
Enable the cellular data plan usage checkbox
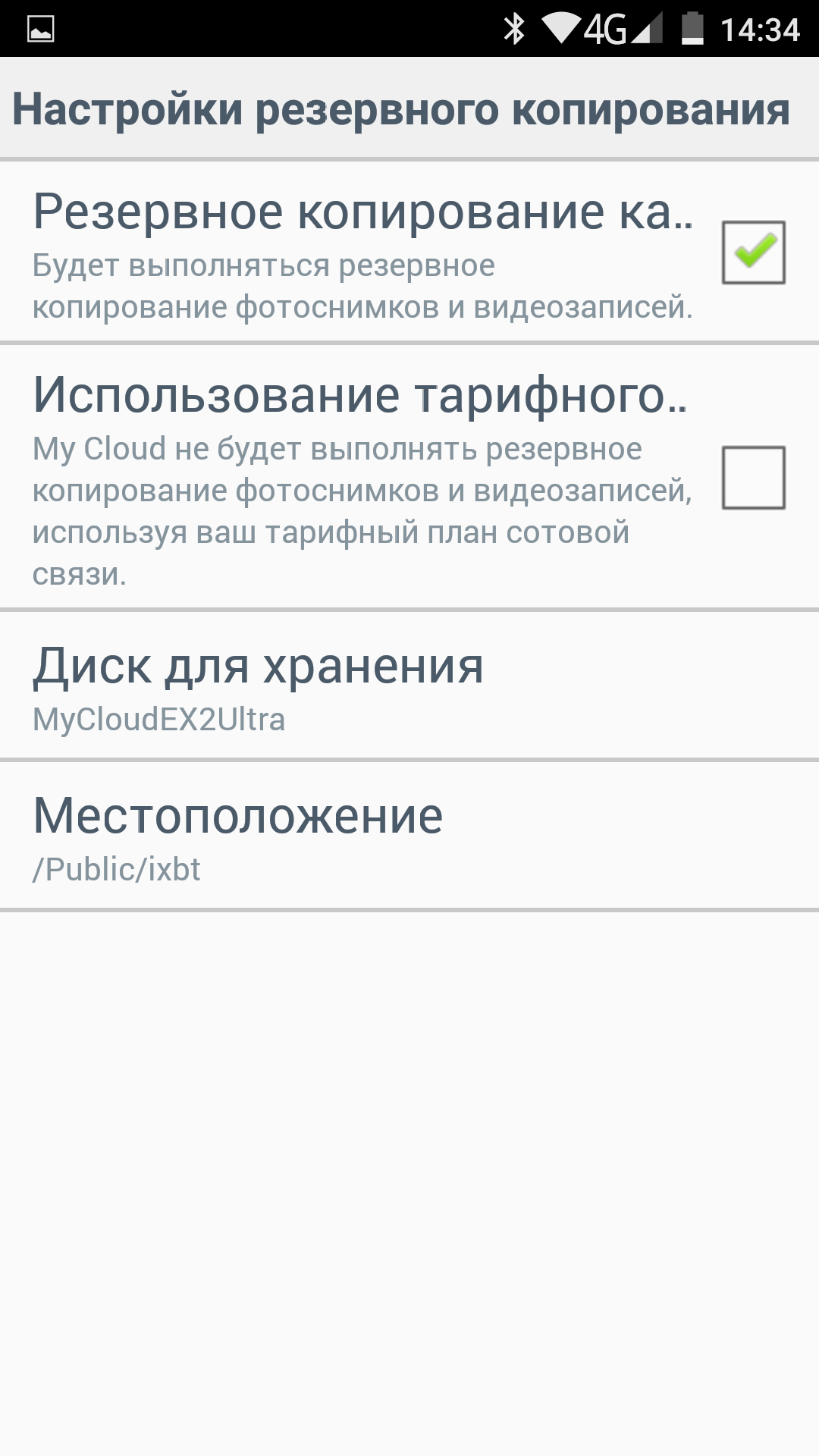point(753,478)
